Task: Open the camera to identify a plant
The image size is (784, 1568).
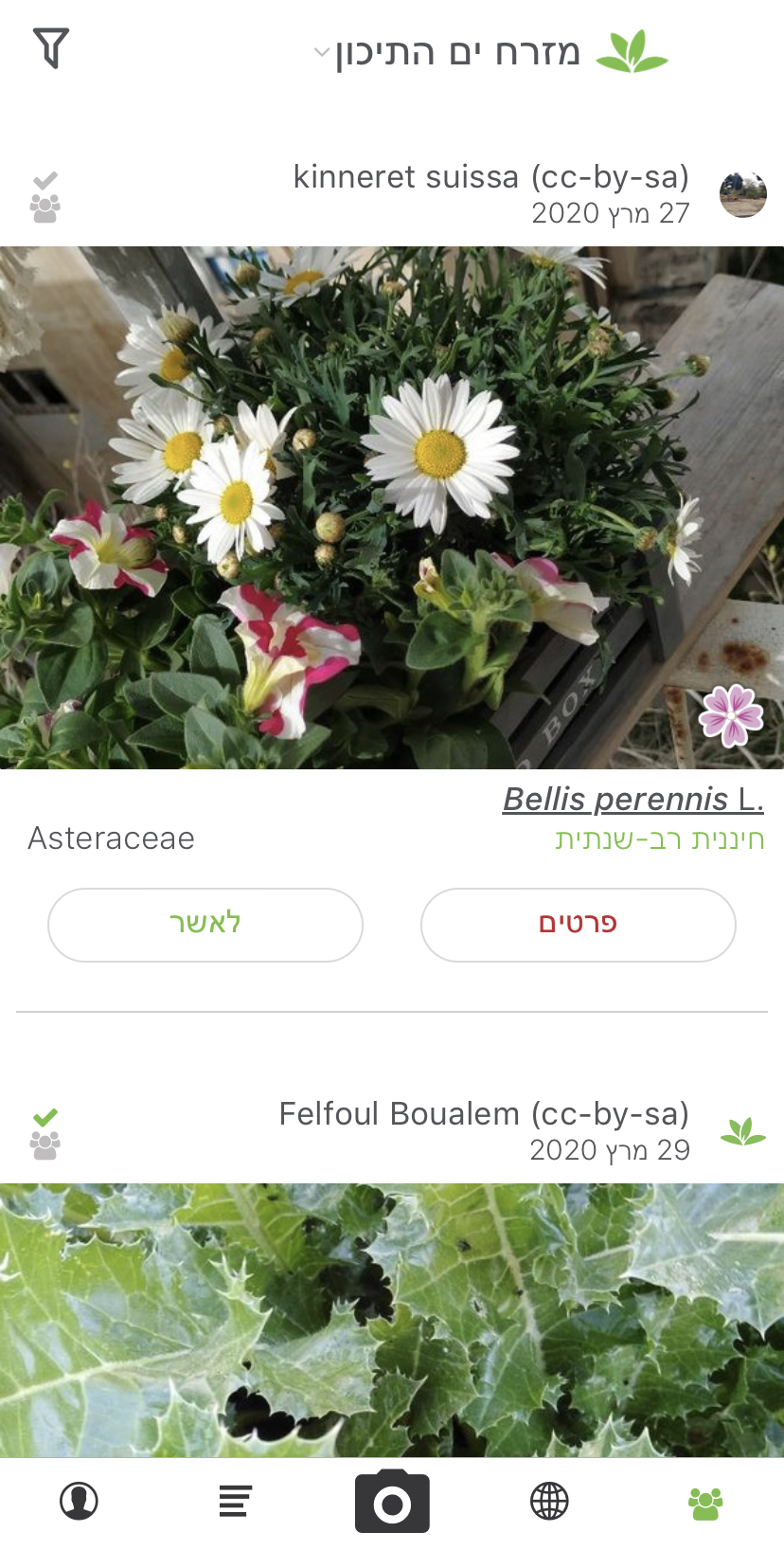Action: pyautogui.click(x=392, y=1502)
